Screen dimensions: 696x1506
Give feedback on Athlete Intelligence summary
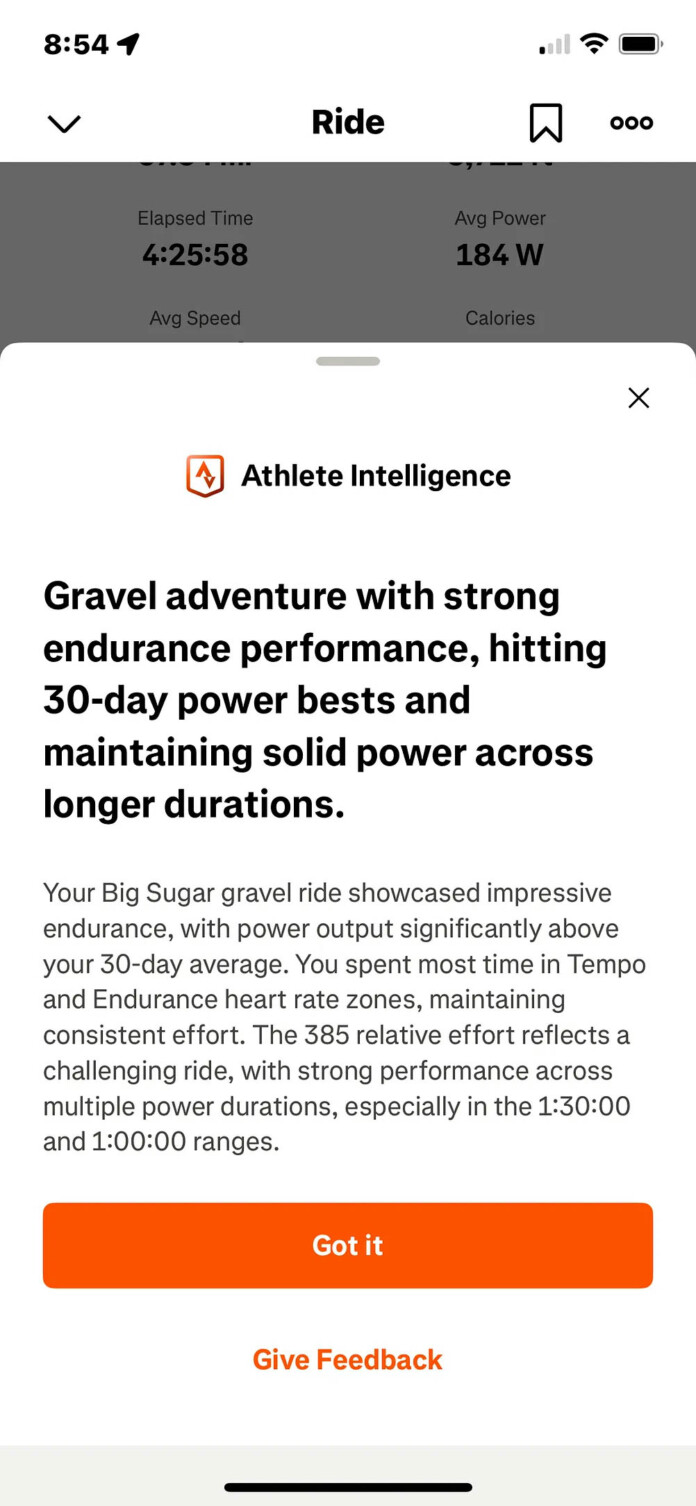tap(347, 1359)
